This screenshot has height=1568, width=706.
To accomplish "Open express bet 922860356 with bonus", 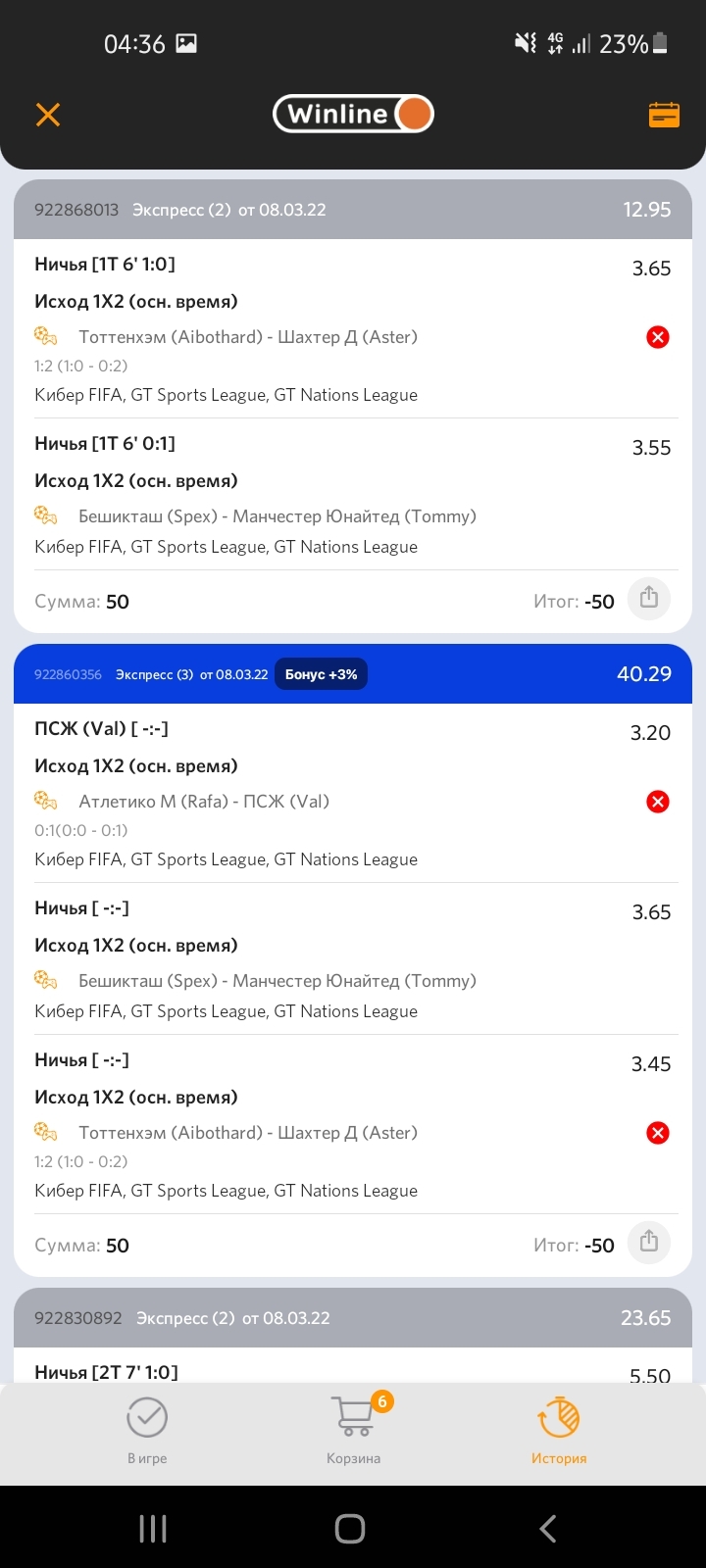I will click(353, 674).
